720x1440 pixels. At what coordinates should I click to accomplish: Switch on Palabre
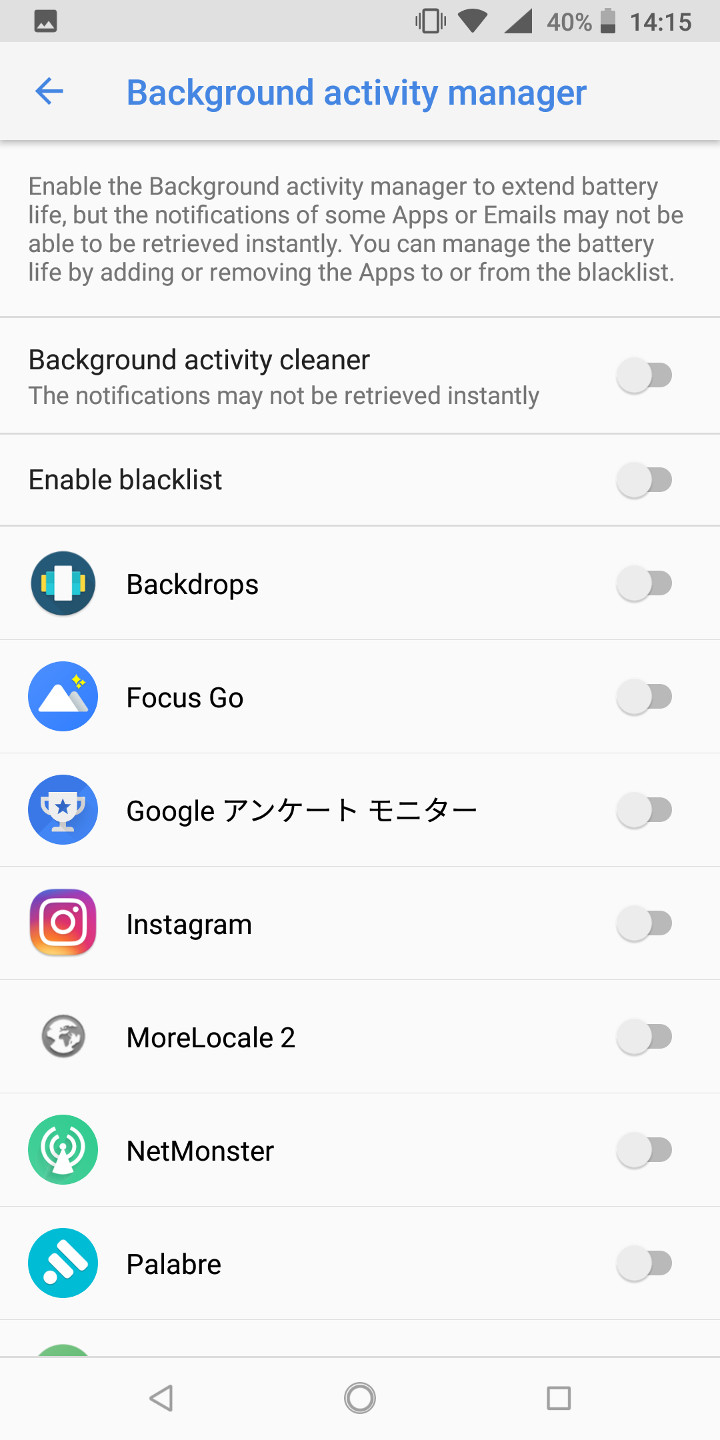point(645,1264)
